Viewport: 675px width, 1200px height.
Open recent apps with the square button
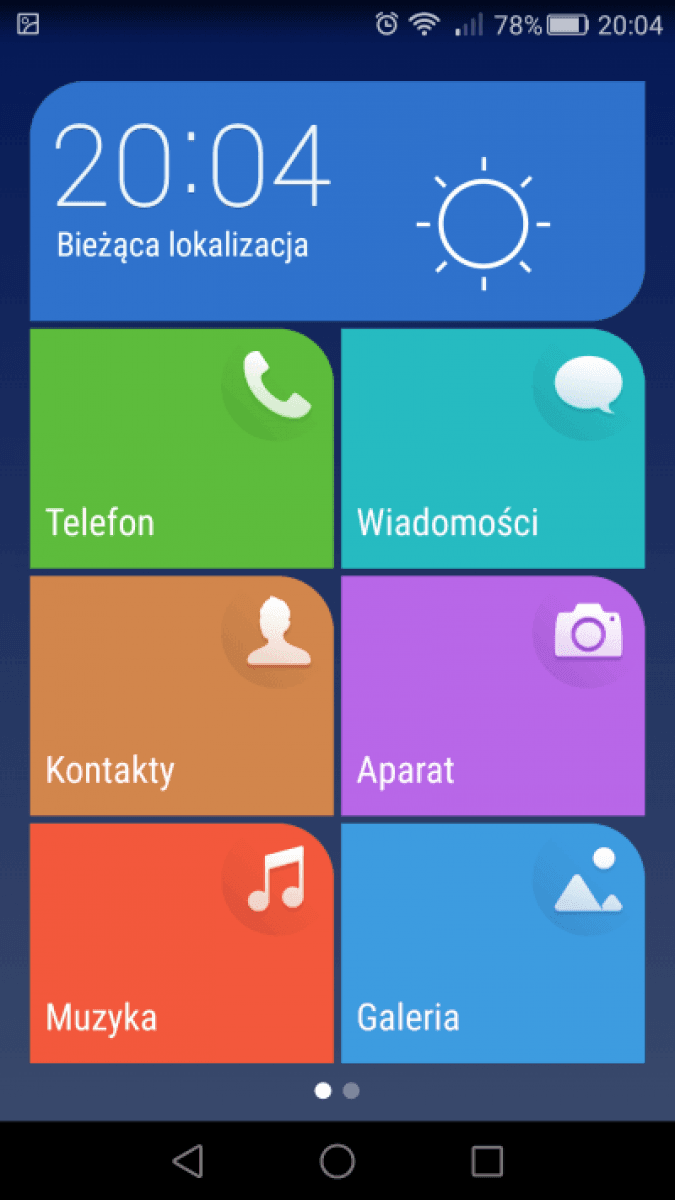[x=487, y=1160]
